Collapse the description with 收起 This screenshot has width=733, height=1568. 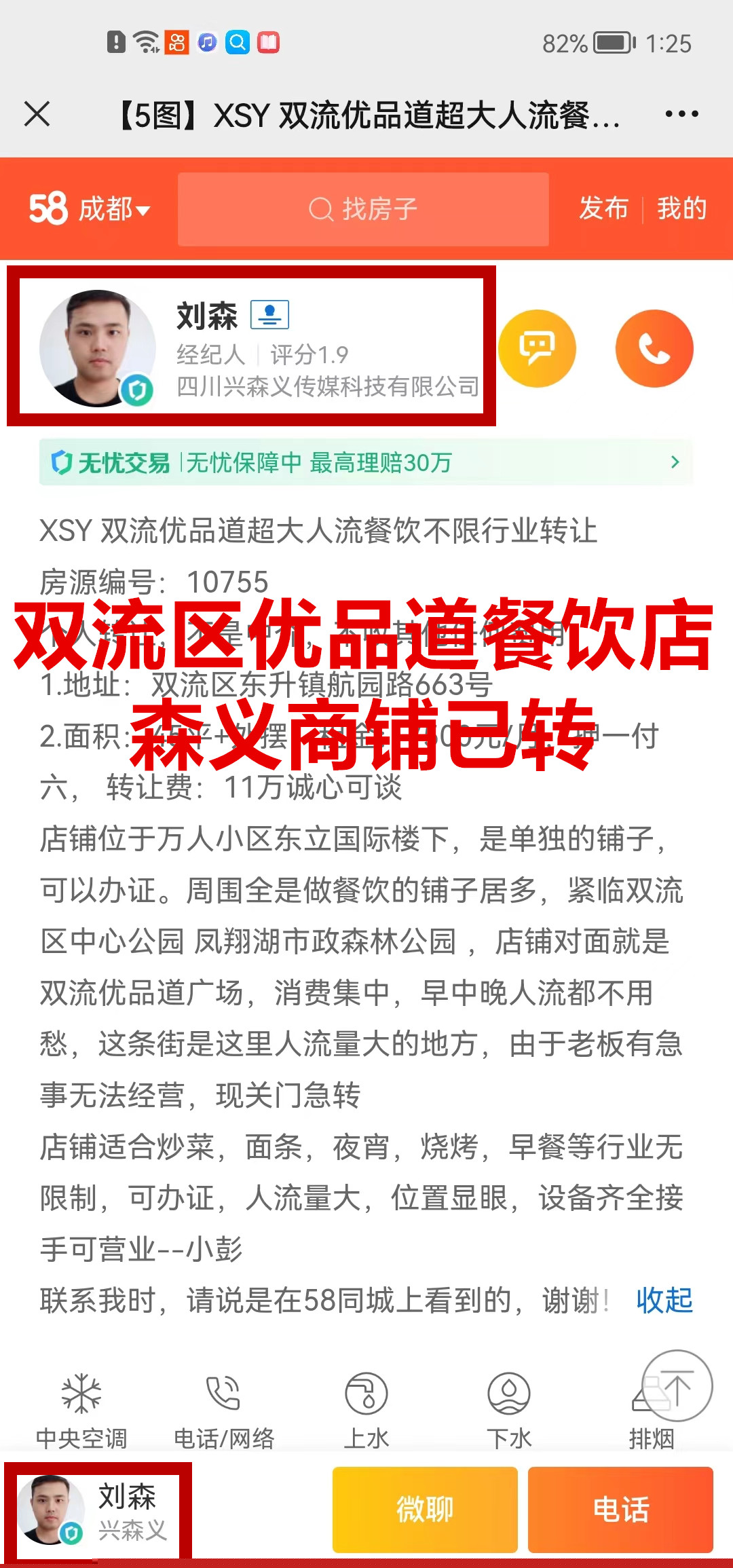(664, 1301)
